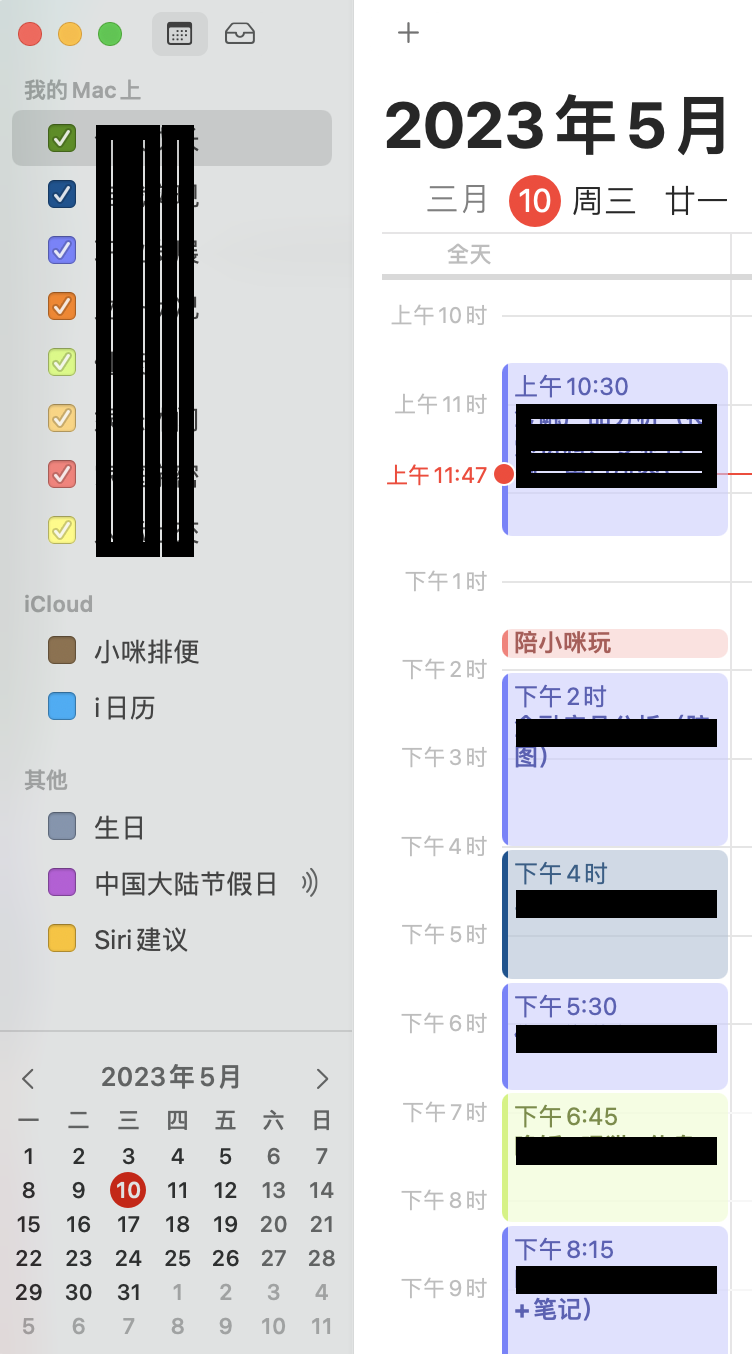Toggle the 中国大陆节假日 calendar

click(x=62, y=883)
